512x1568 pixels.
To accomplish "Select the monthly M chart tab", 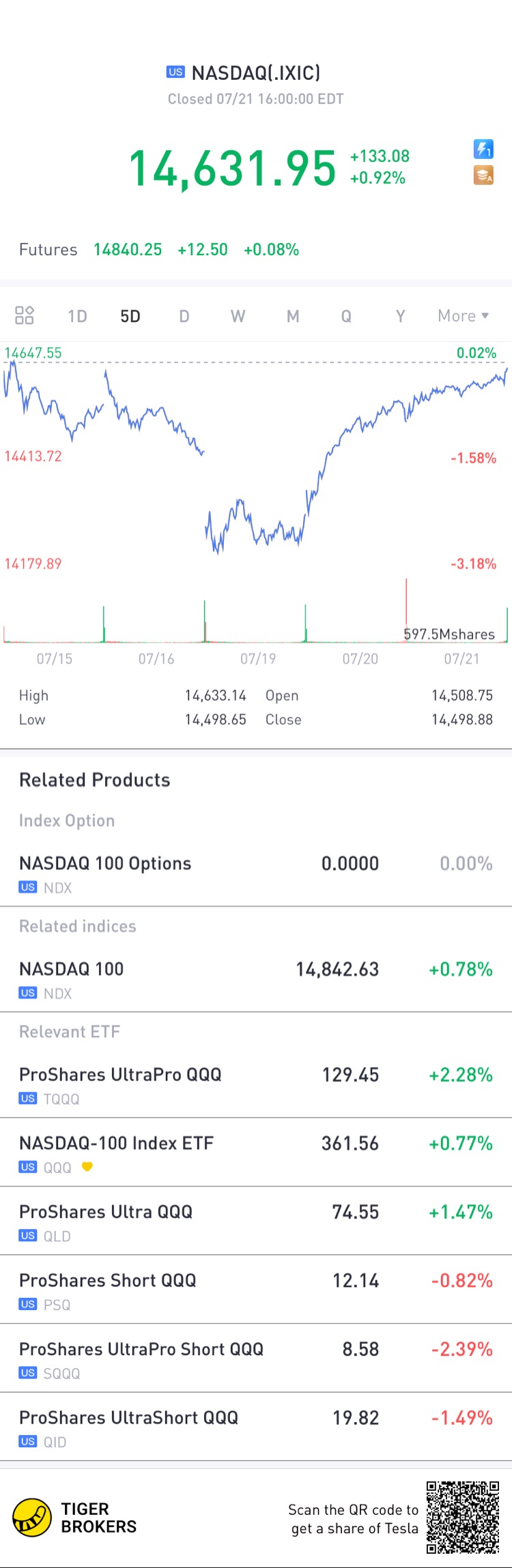I will point(293,317).
